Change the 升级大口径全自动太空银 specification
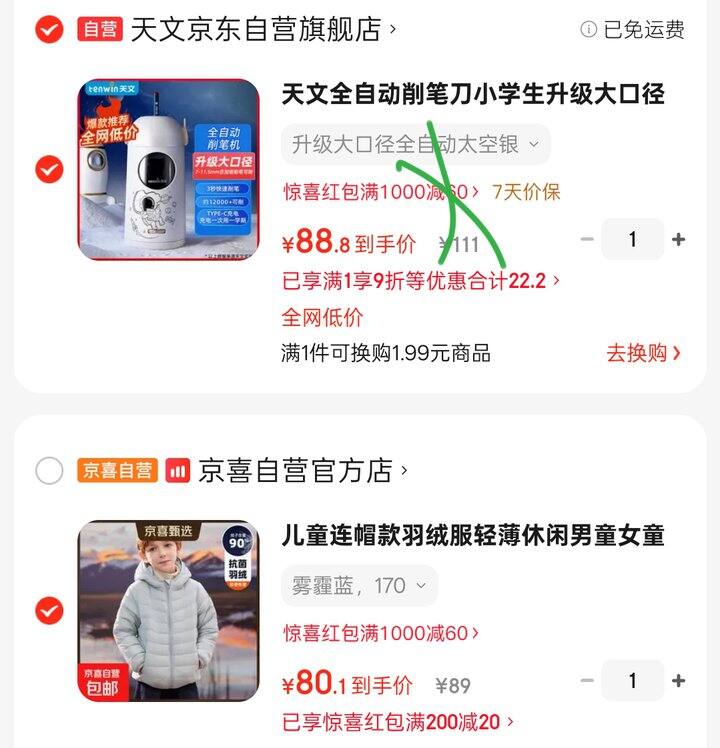The width and height of the screenshot is (720, 748). [415, 145]
